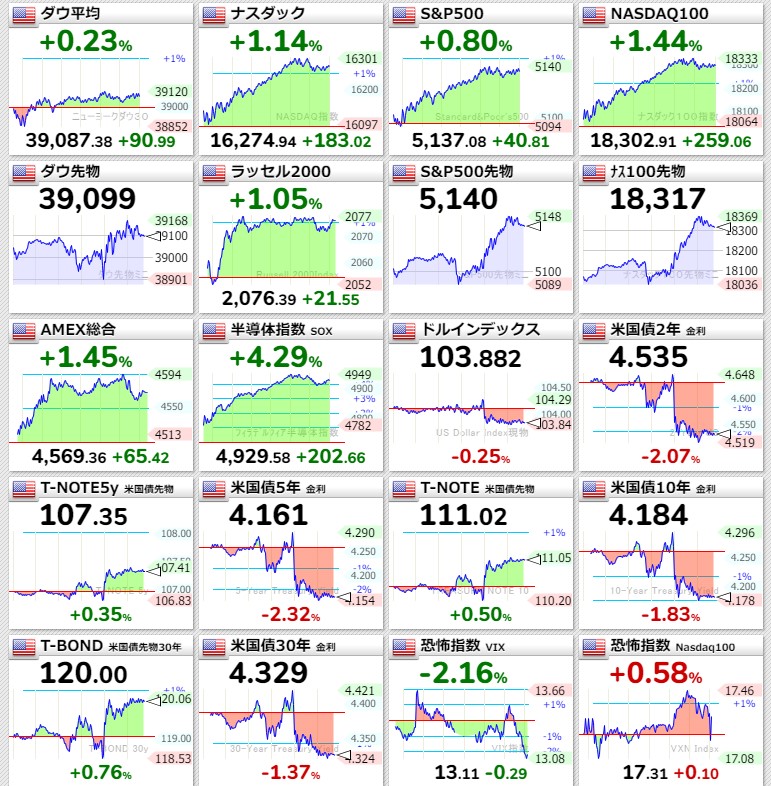Viewport: 771px width, 786px height.
Task: View the 米国債2年 金利 tile
Action: 671,395
